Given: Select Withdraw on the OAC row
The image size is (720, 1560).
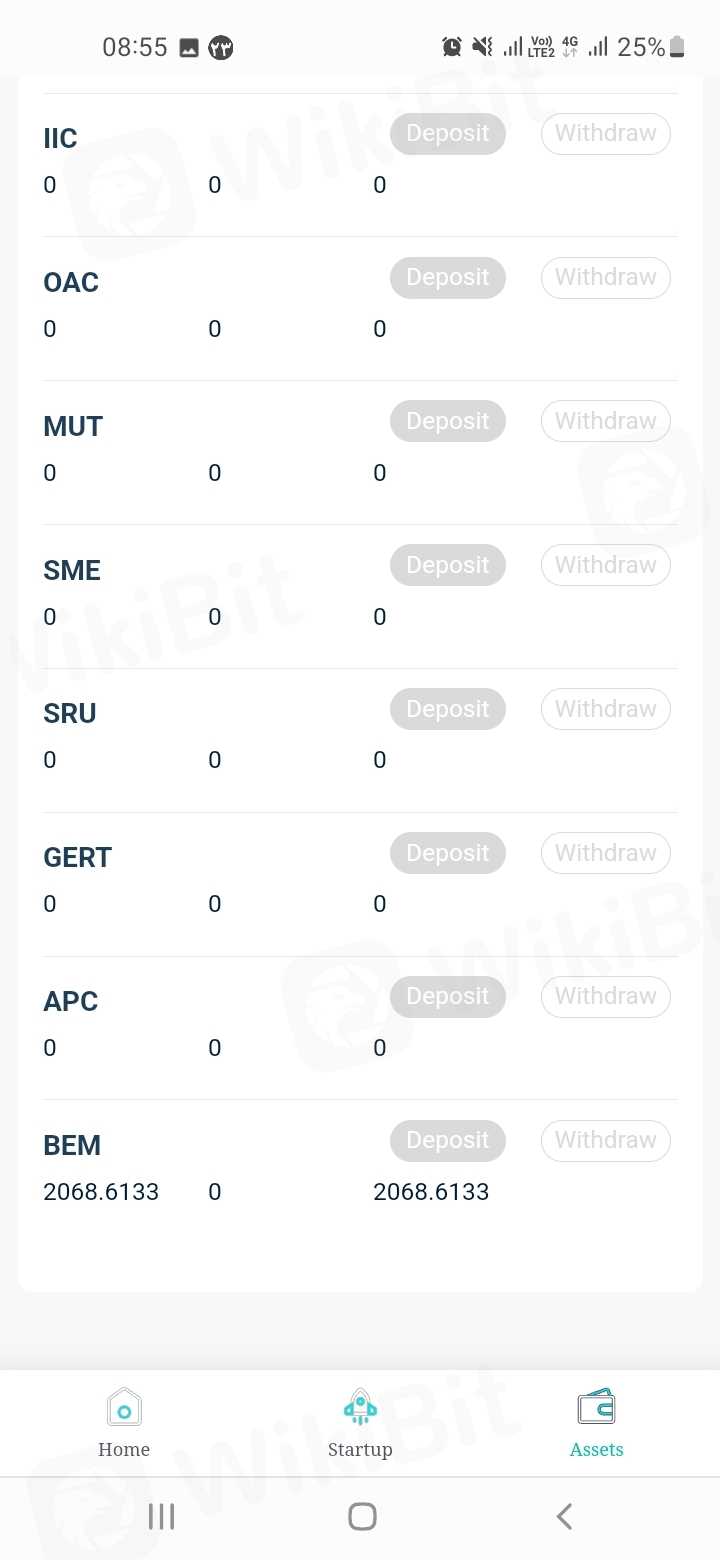Looking at the screenshot, I should [605, 278].
